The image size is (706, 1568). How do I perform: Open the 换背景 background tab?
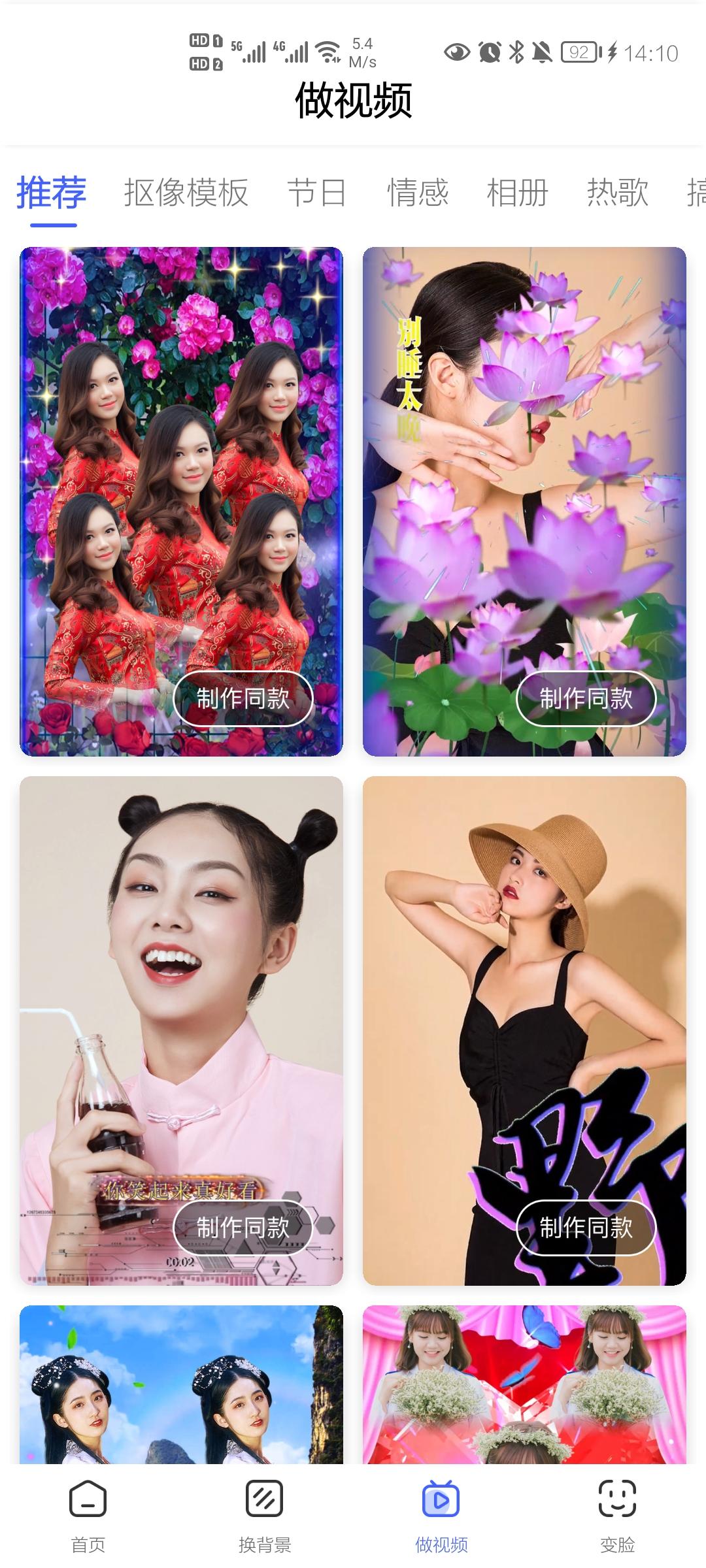pos(264,1516)
